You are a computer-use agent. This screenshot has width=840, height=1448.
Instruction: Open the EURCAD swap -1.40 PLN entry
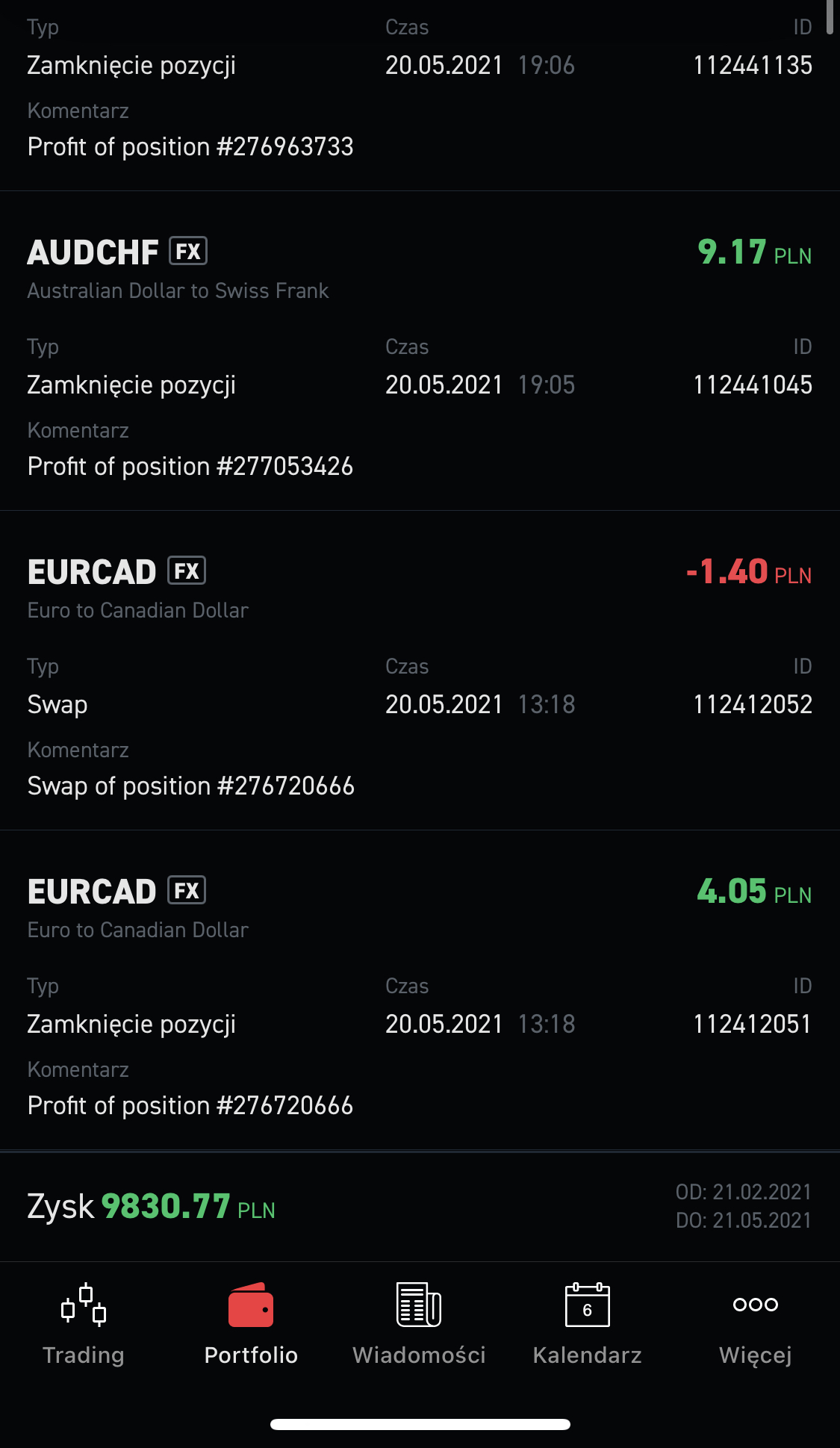click(x=420, y=671)
